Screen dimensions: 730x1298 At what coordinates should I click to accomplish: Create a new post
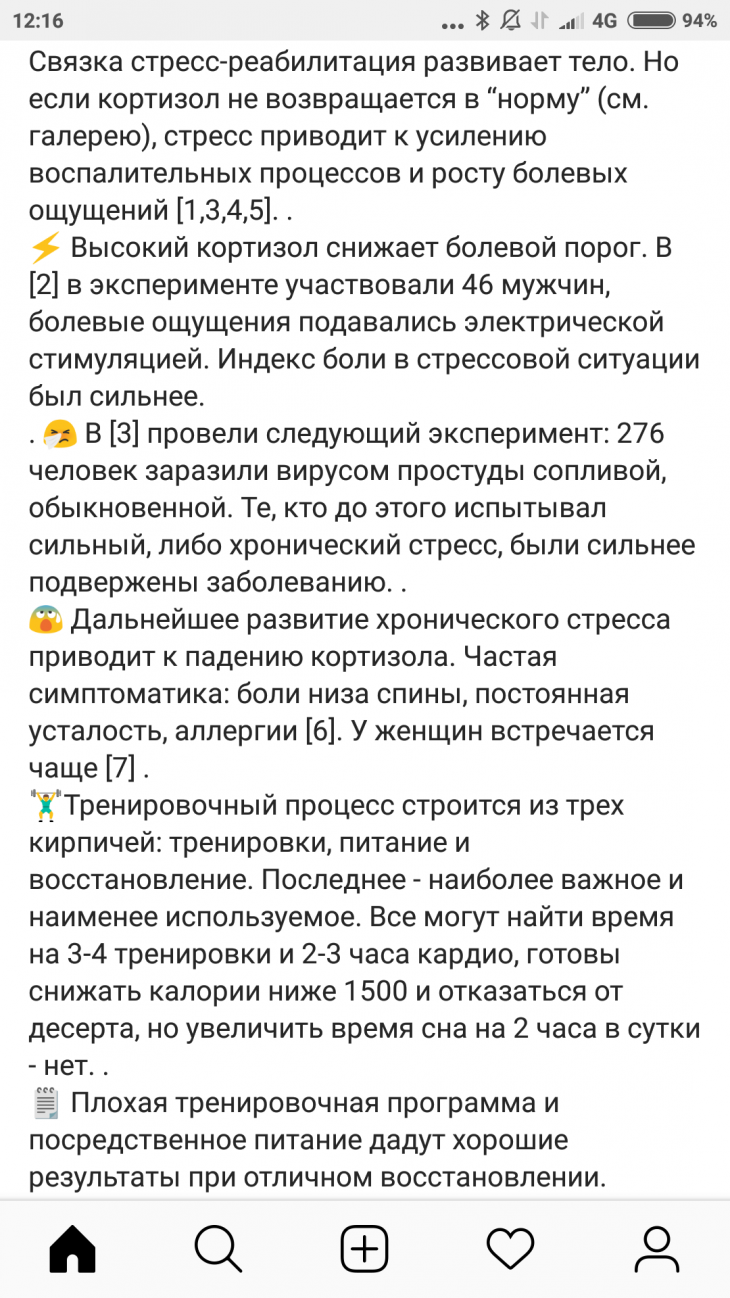click(x=364, y=1248)
